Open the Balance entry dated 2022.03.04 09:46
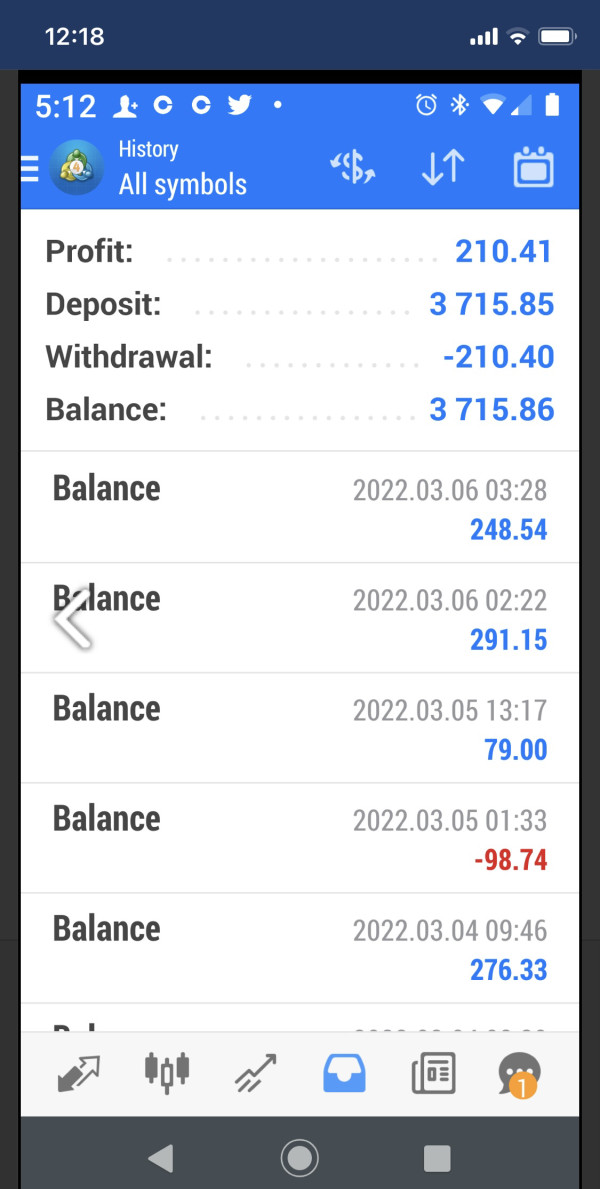The width and height of the screenshot is (600, 1189). coord(300,948)
